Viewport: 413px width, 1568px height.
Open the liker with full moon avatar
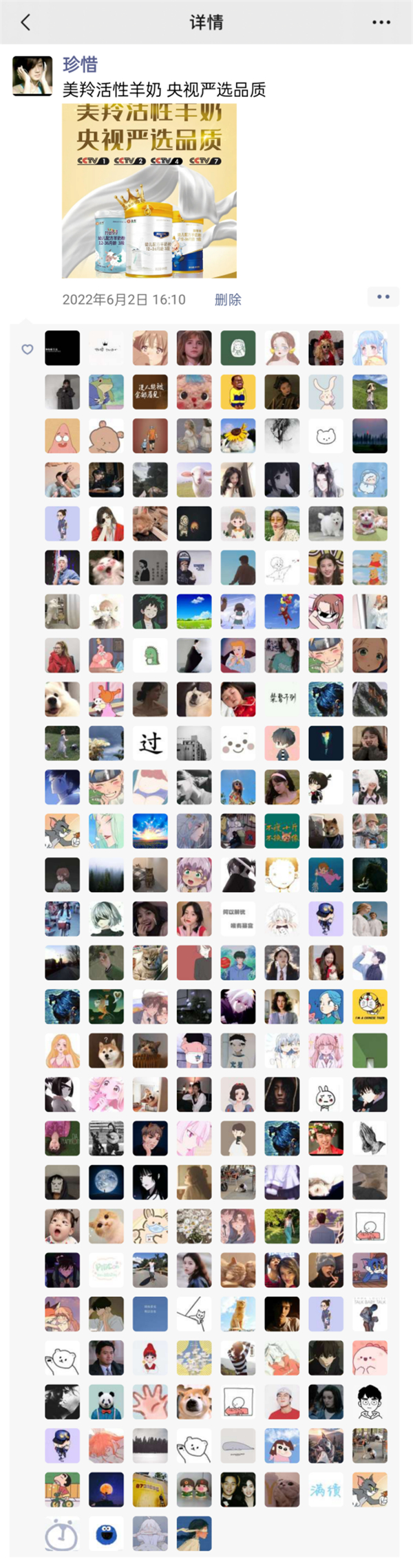point(107,1182)
